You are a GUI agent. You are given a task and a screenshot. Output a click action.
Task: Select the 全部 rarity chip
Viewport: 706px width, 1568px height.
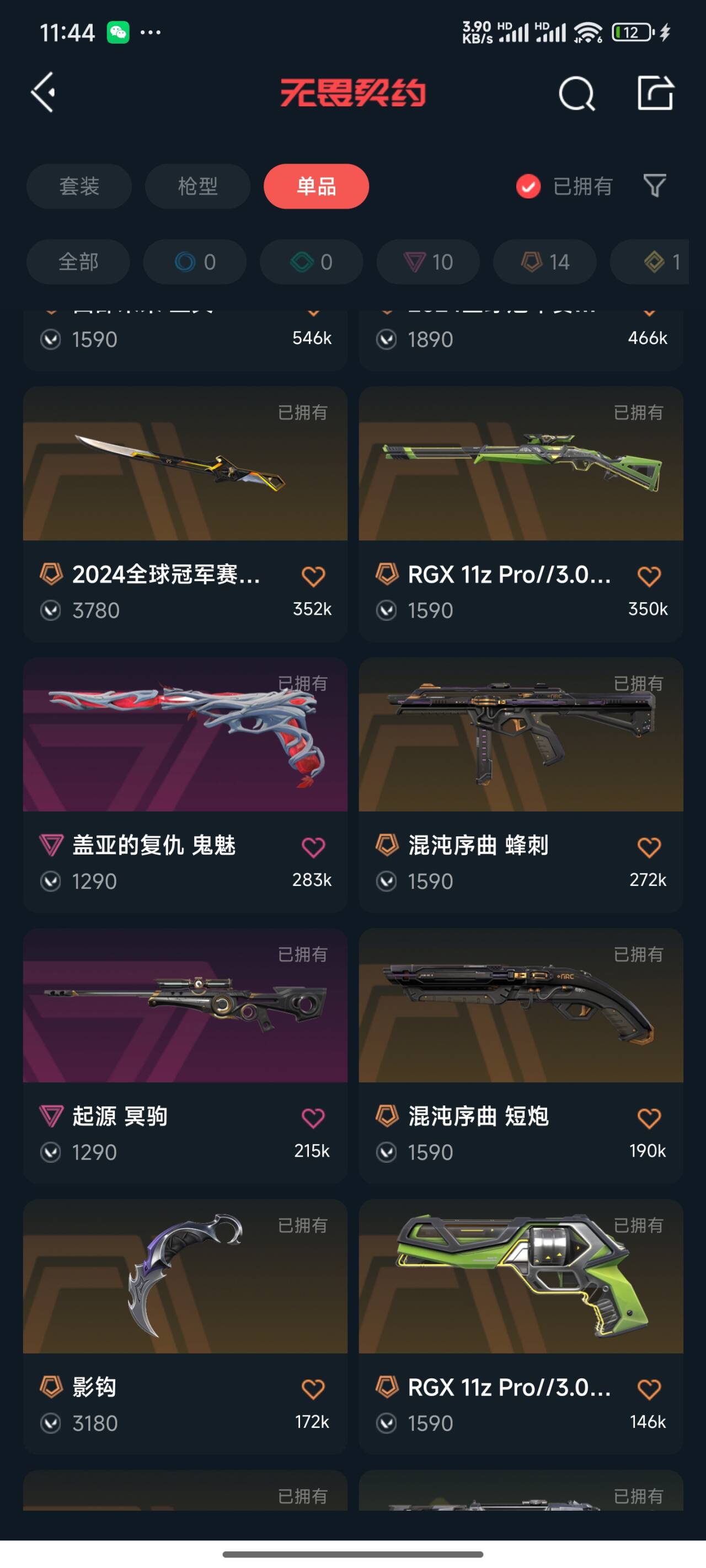pos(78,262)
